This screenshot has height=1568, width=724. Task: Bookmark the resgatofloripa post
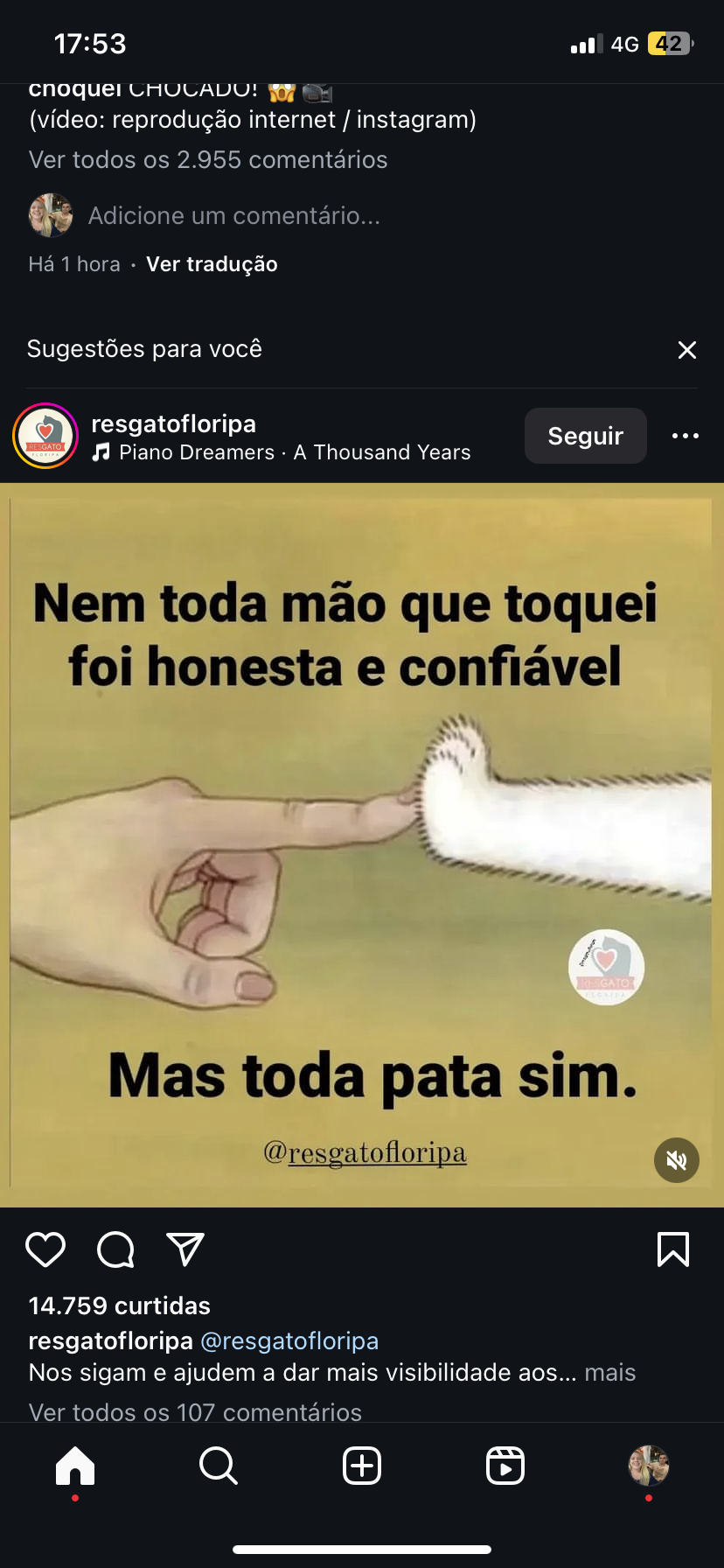tap(672, 1249)
